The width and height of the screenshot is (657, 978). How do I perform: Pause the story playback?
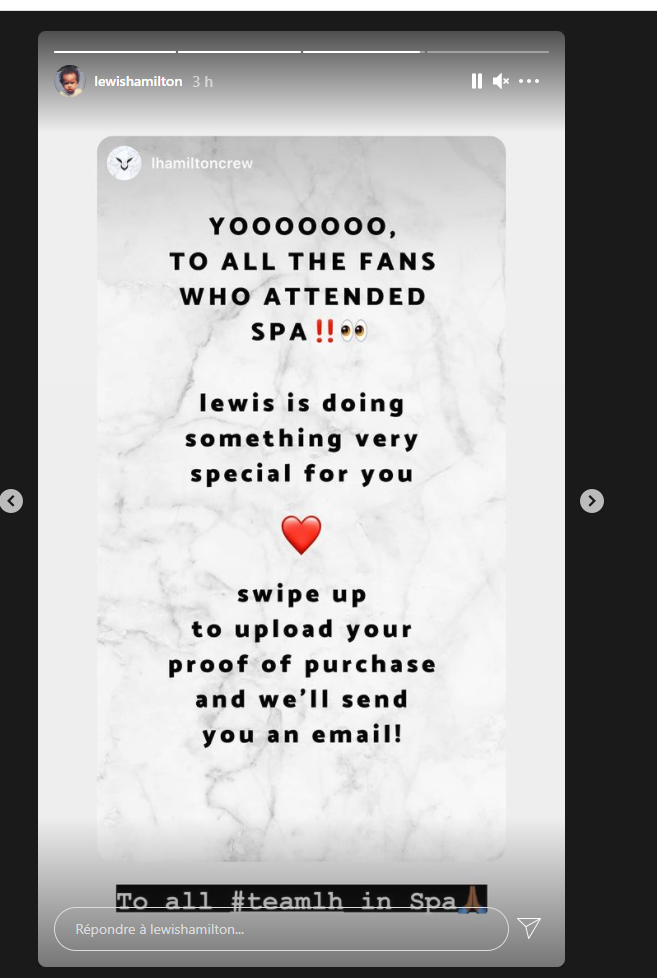click(476, 81)
